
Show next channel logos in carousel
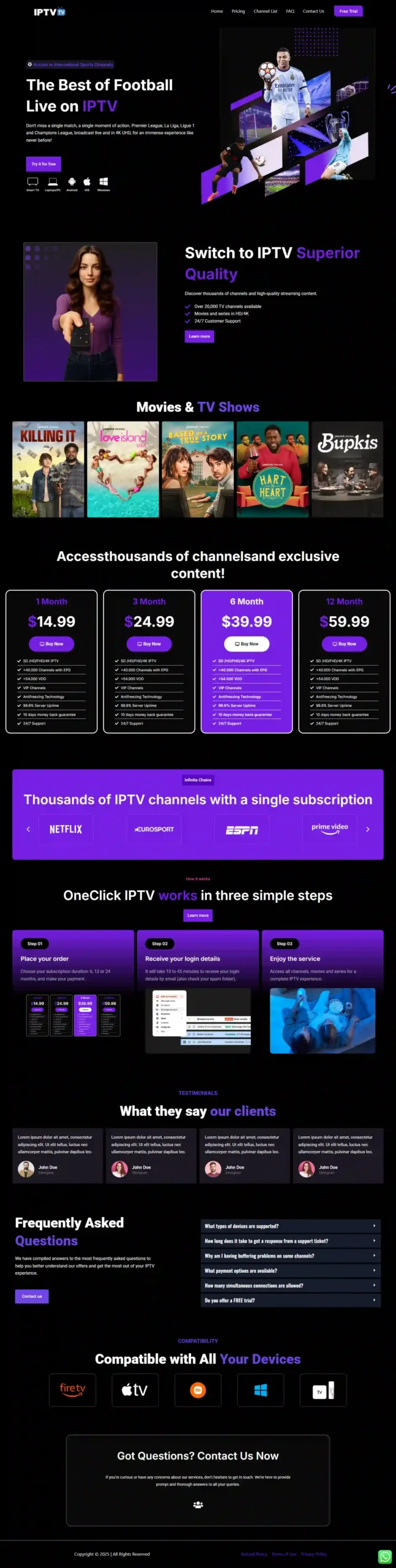(367, 829)
